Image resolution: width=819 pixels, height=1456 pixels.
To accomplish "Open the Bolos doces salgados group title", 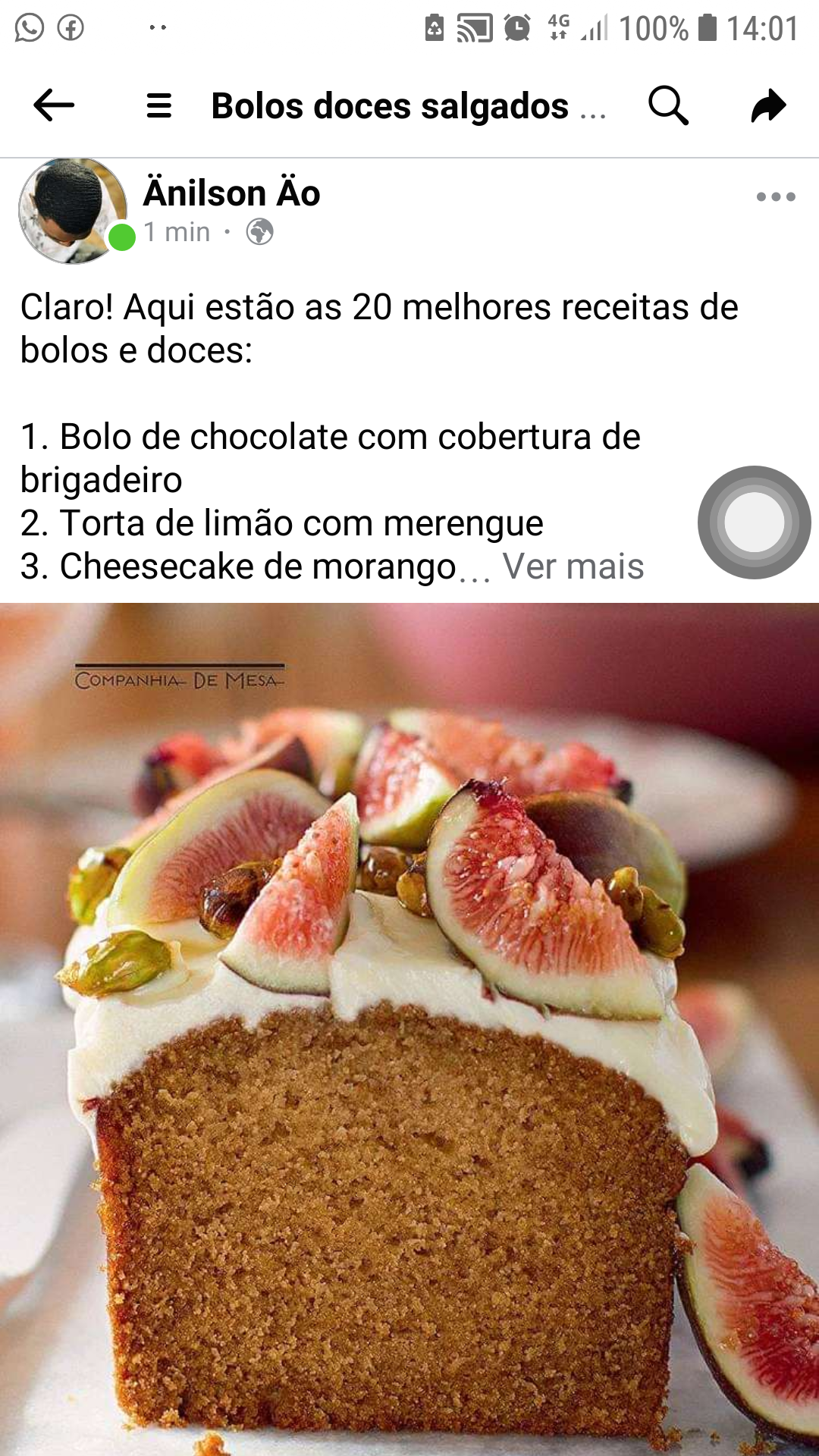I will coord(390,106).
